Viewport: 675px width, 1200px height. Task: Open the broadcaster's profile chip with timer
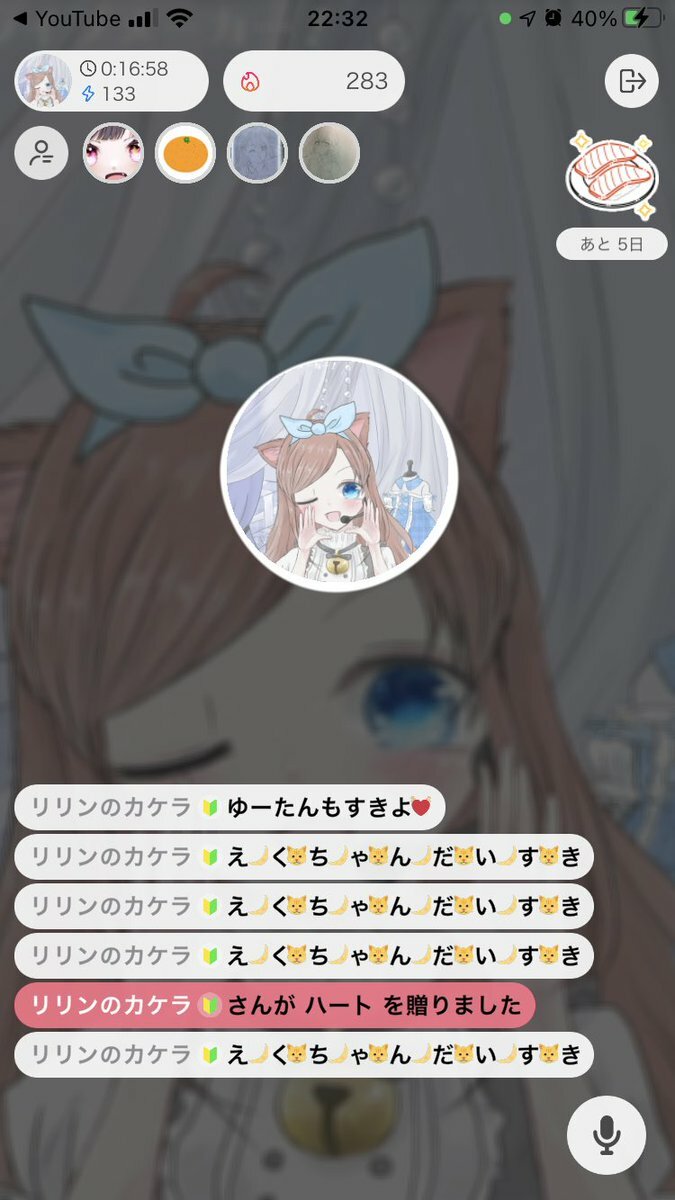(111, 81)
